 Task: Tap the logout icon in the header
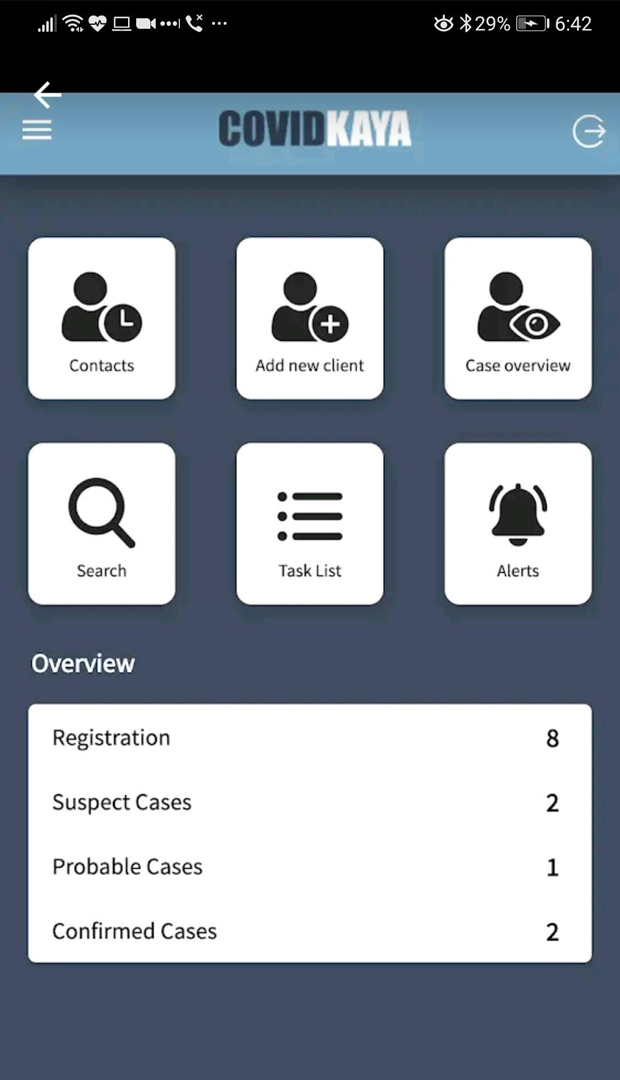(x=589, y=131)
